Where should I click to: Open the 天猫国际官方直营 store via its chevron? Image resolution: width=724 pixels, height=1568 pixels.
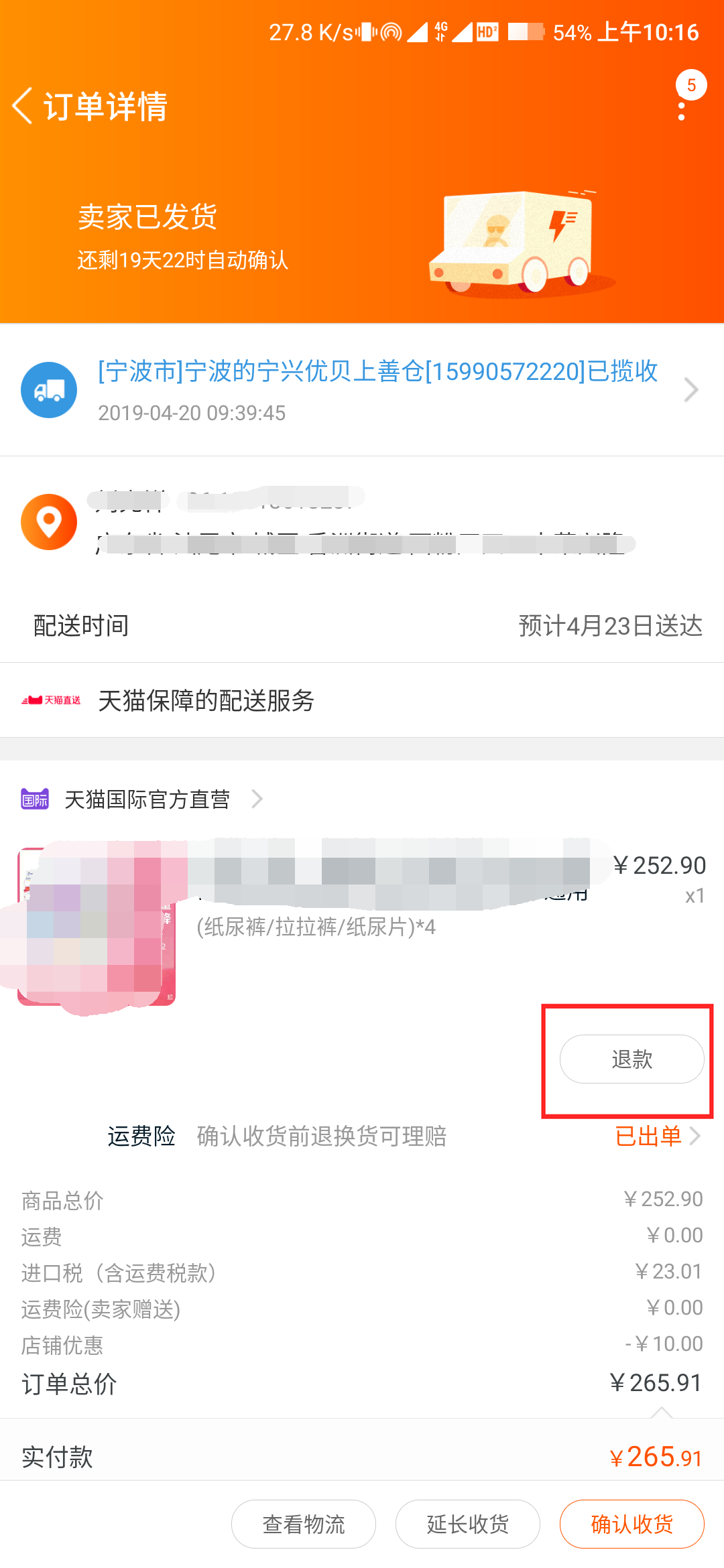coord(258,799)
